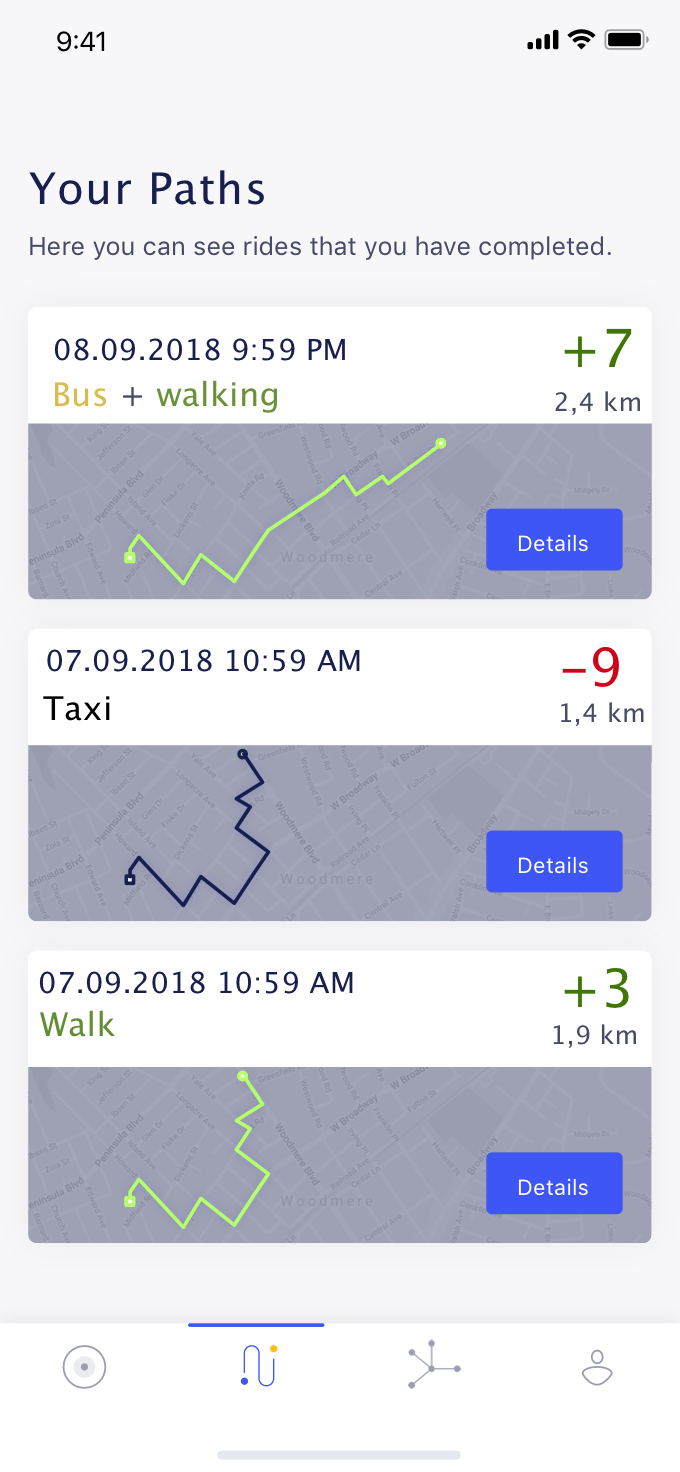Switch to the location target tab

(84, 1366)
